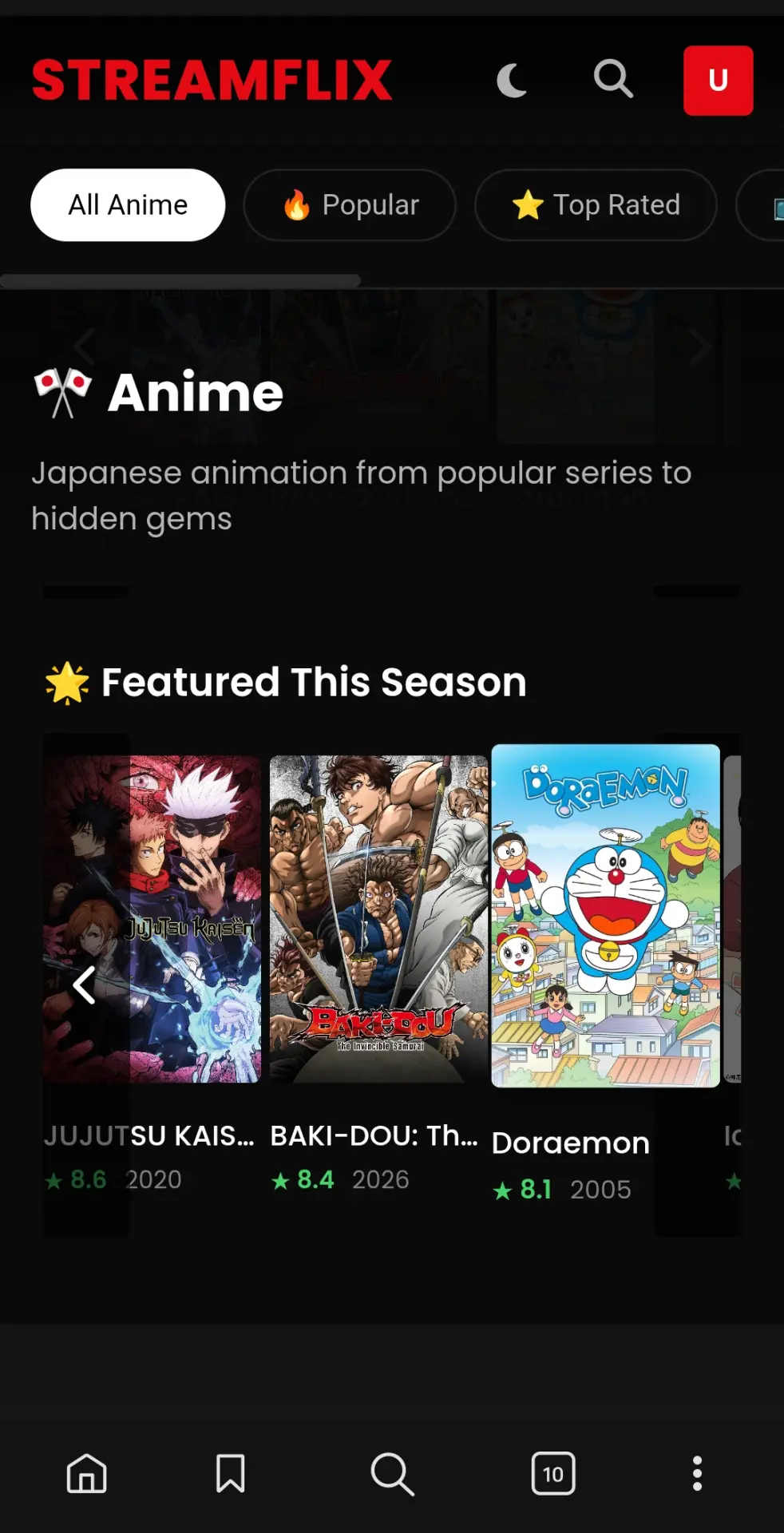Open the Doraemon anime card
The width and height of the screenshot is (784, 1533).
(x=605, y=916)
